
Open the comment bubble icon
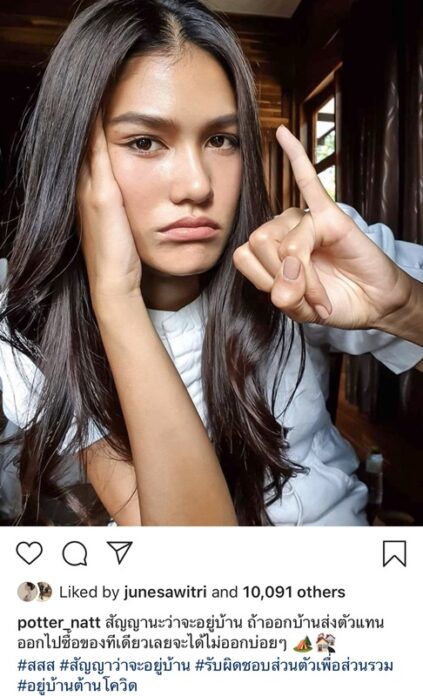[75, 554]
